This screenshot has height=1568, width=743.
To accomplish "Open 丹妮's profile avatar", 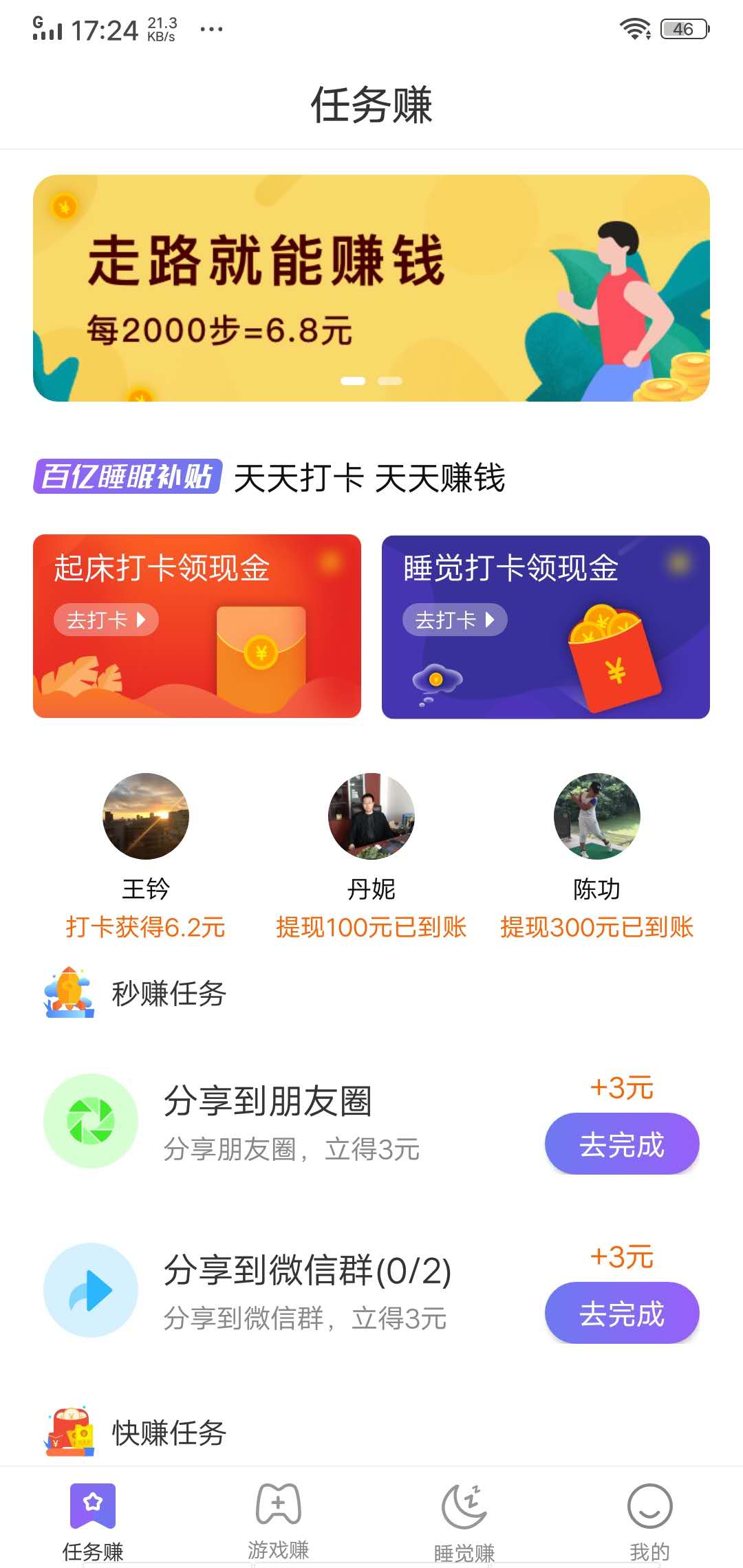I will click(x=370, y=816).
